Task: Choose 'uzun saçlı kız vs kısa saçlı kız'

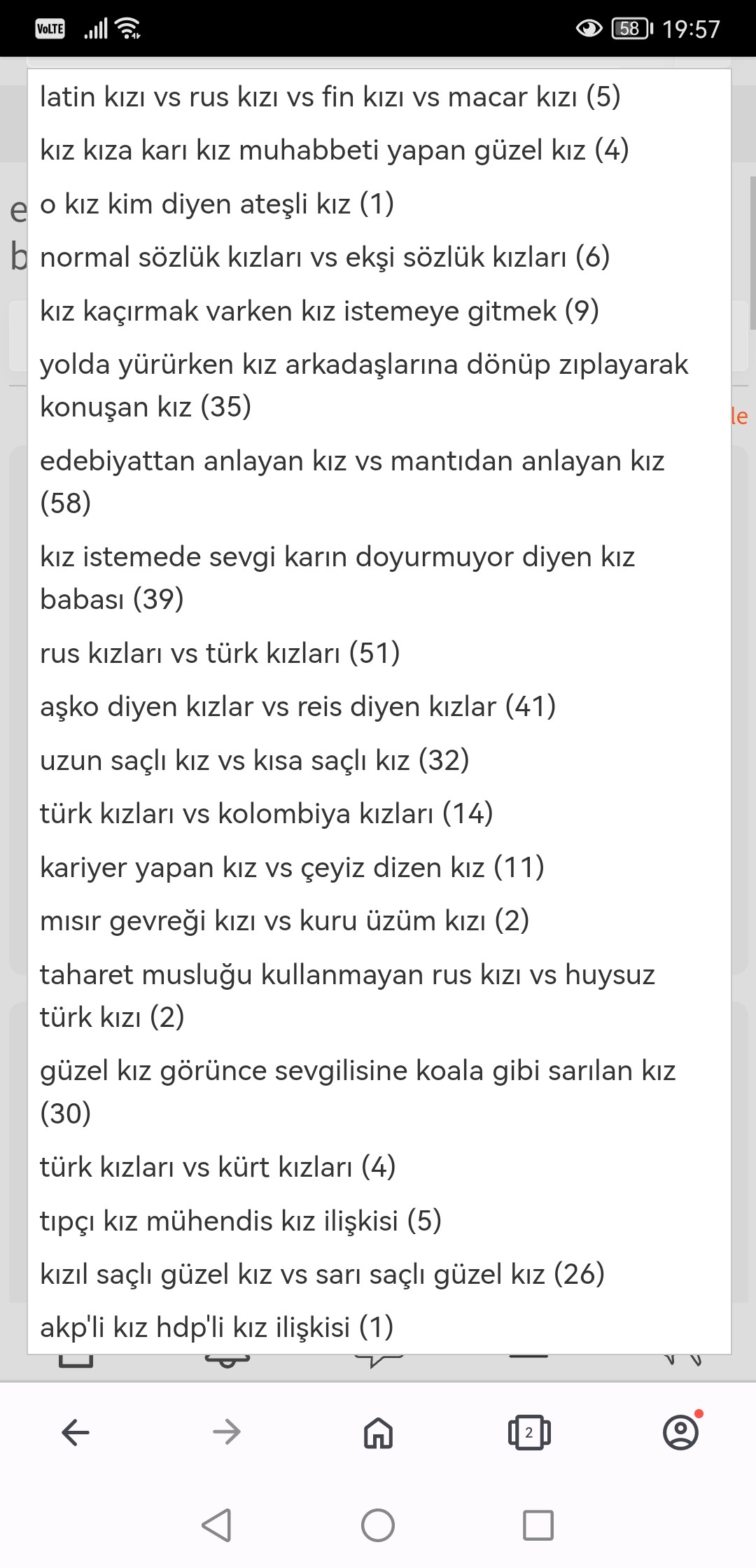Action: click(x=379, y=760)
